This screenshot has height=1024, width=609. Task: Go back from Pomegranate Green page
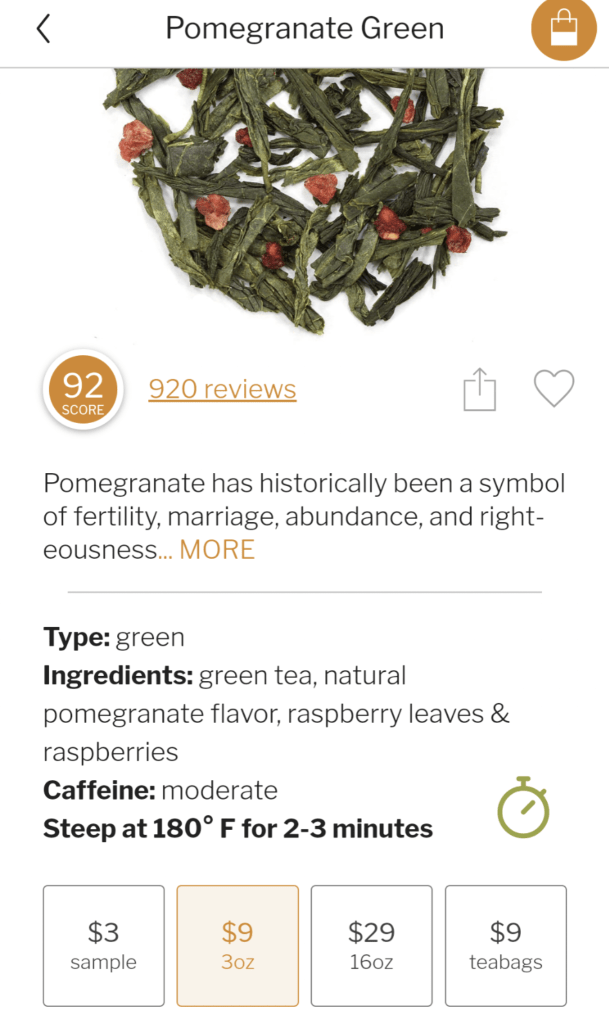tap(43, 28)
